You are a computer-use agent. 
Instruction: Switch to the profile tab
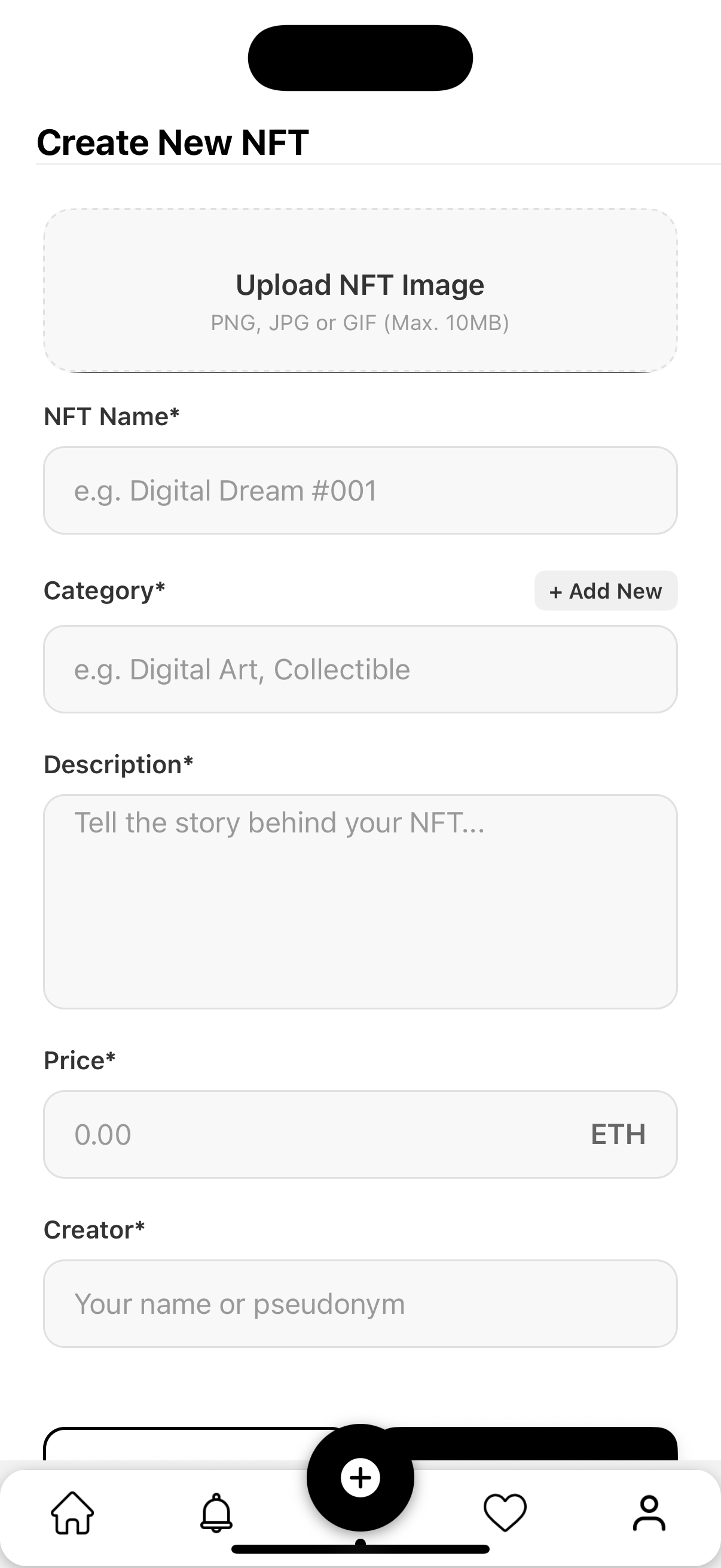649,1512
